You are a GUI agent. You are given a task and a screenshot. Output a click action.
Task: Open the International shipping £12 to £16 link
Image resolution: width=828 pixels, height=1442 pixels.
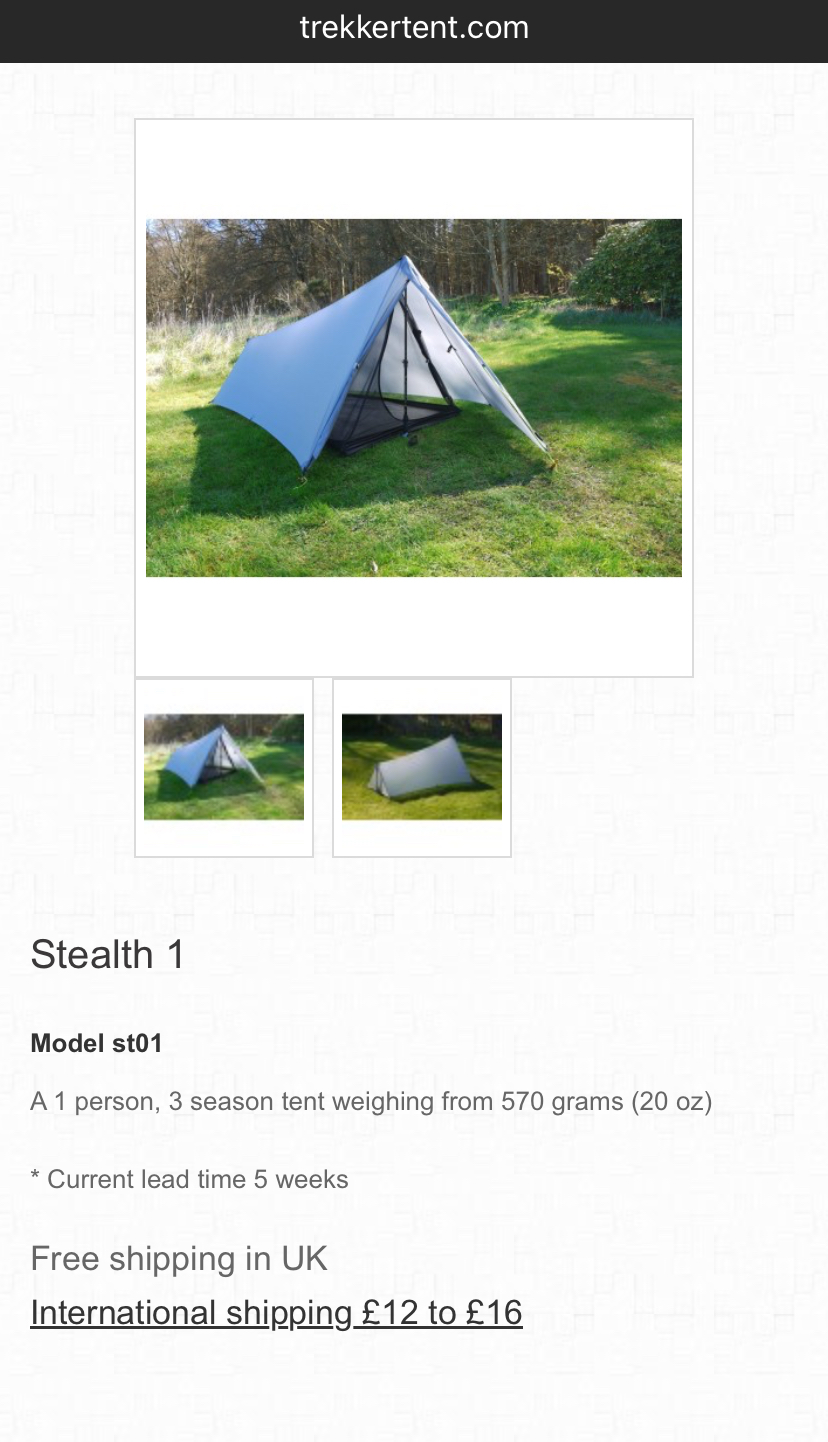(277, 1312)
